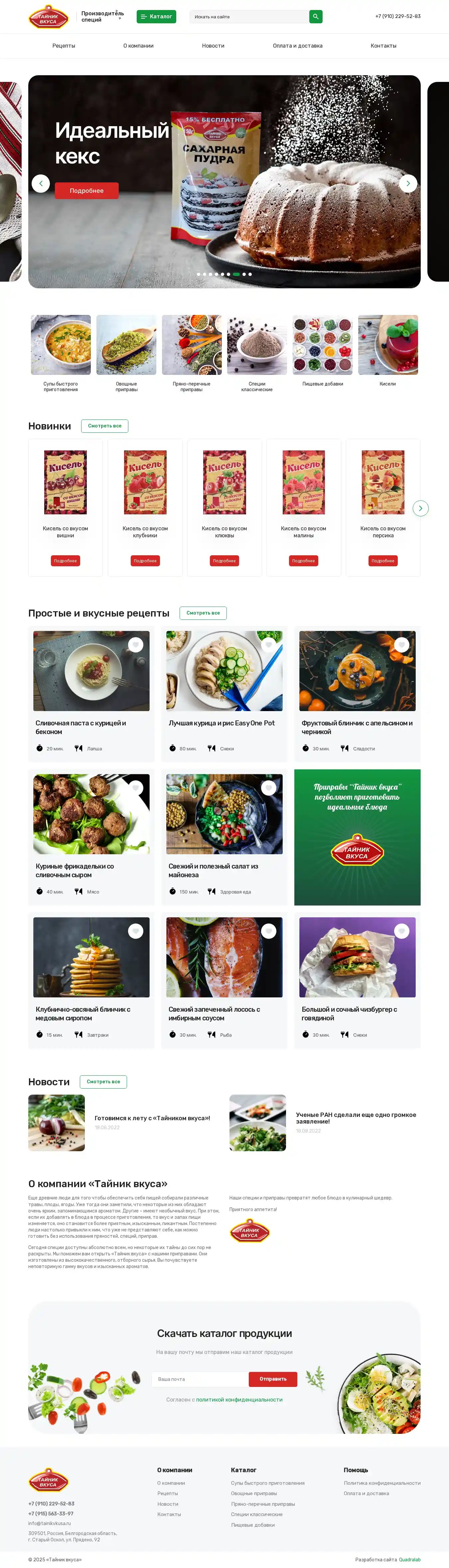Tap Подробнее on the Идеальный кекс banner
This screenshot has height=1568, width=449.
[x=86, y=190]
